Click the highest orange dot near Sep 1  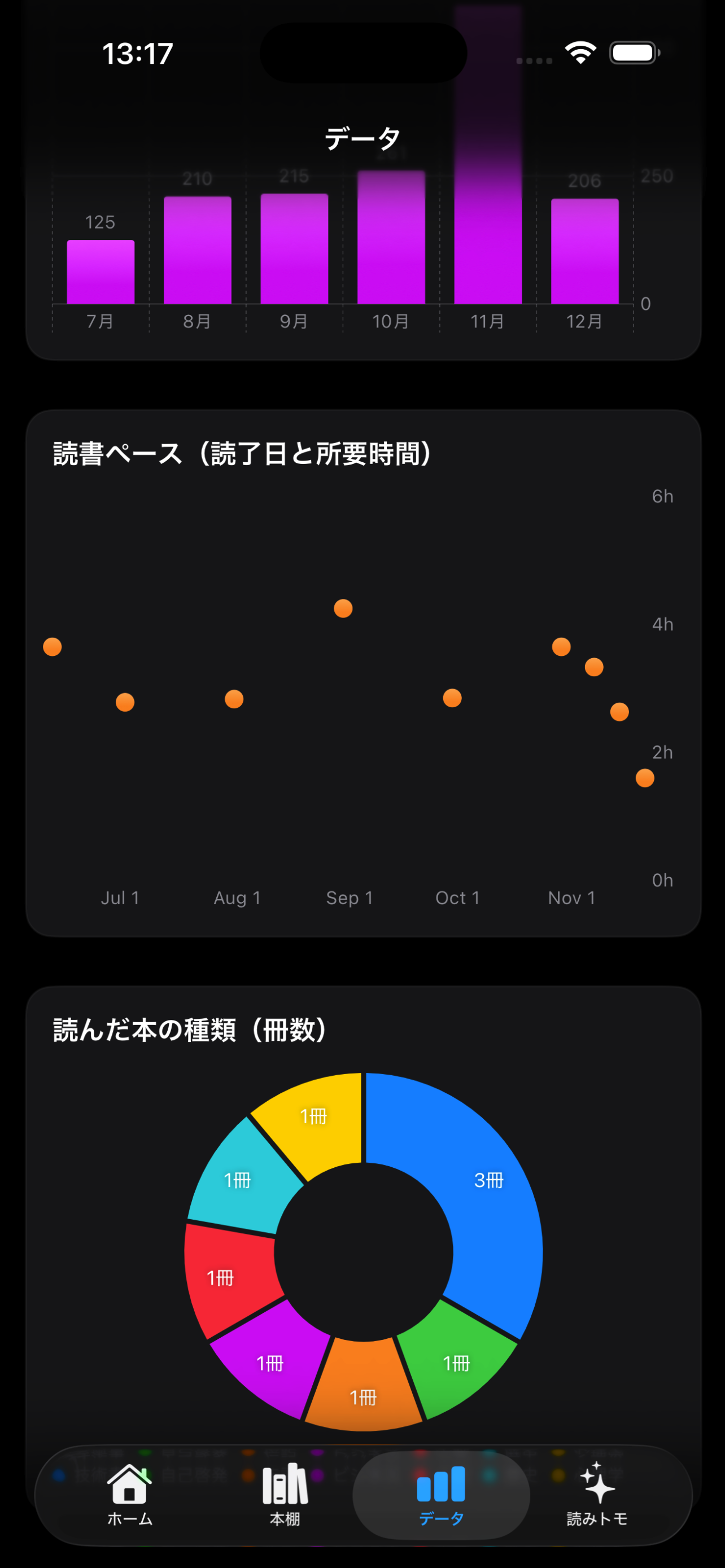(x=343, y=608)
